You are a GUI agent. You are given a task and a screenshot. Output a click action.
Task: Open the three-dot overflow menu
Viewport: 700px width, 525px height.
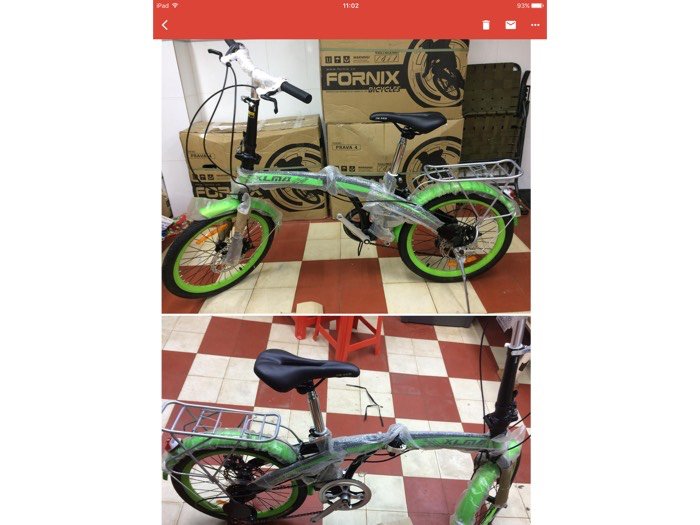click(x=536, y=24)
